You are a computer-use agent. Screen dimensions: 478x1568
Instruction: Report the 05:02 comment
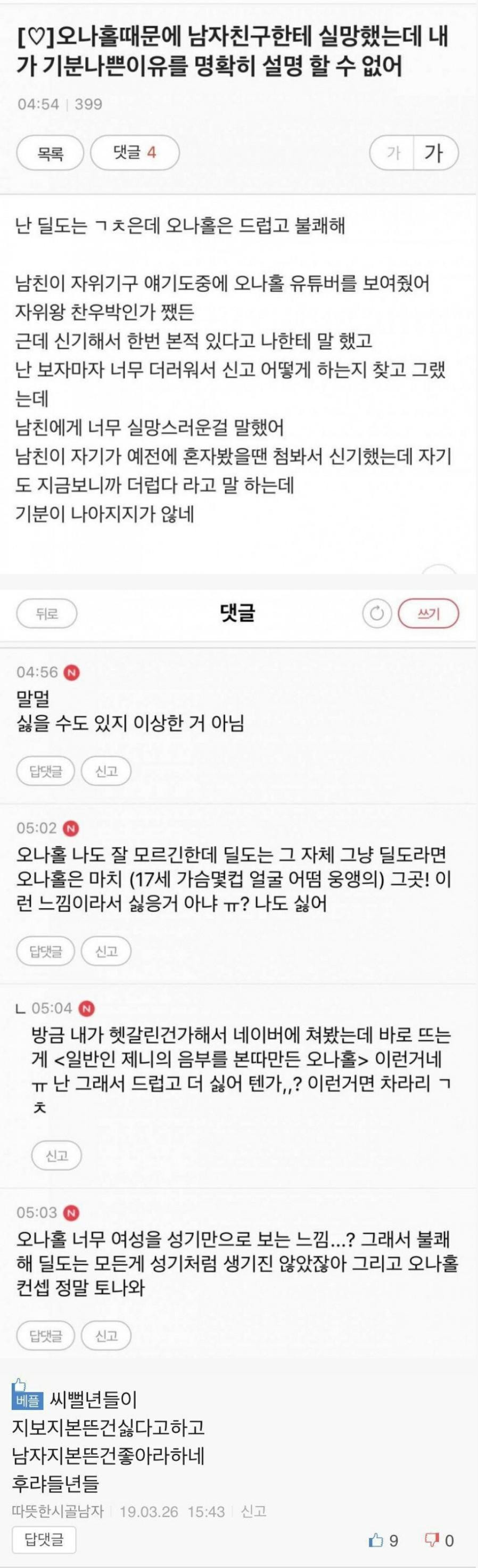106,951
